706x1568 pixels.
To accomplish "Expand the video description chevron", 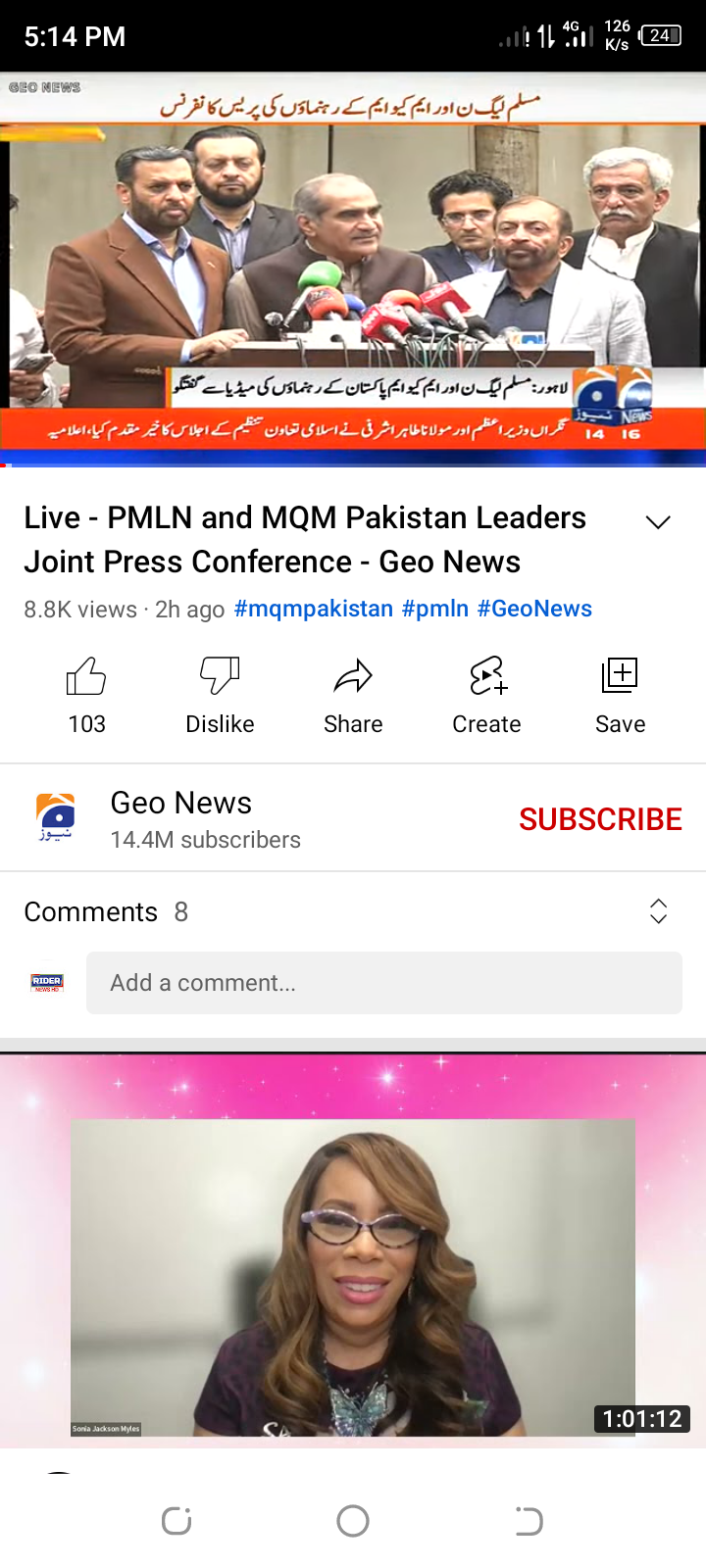I will tap(658, 521).
